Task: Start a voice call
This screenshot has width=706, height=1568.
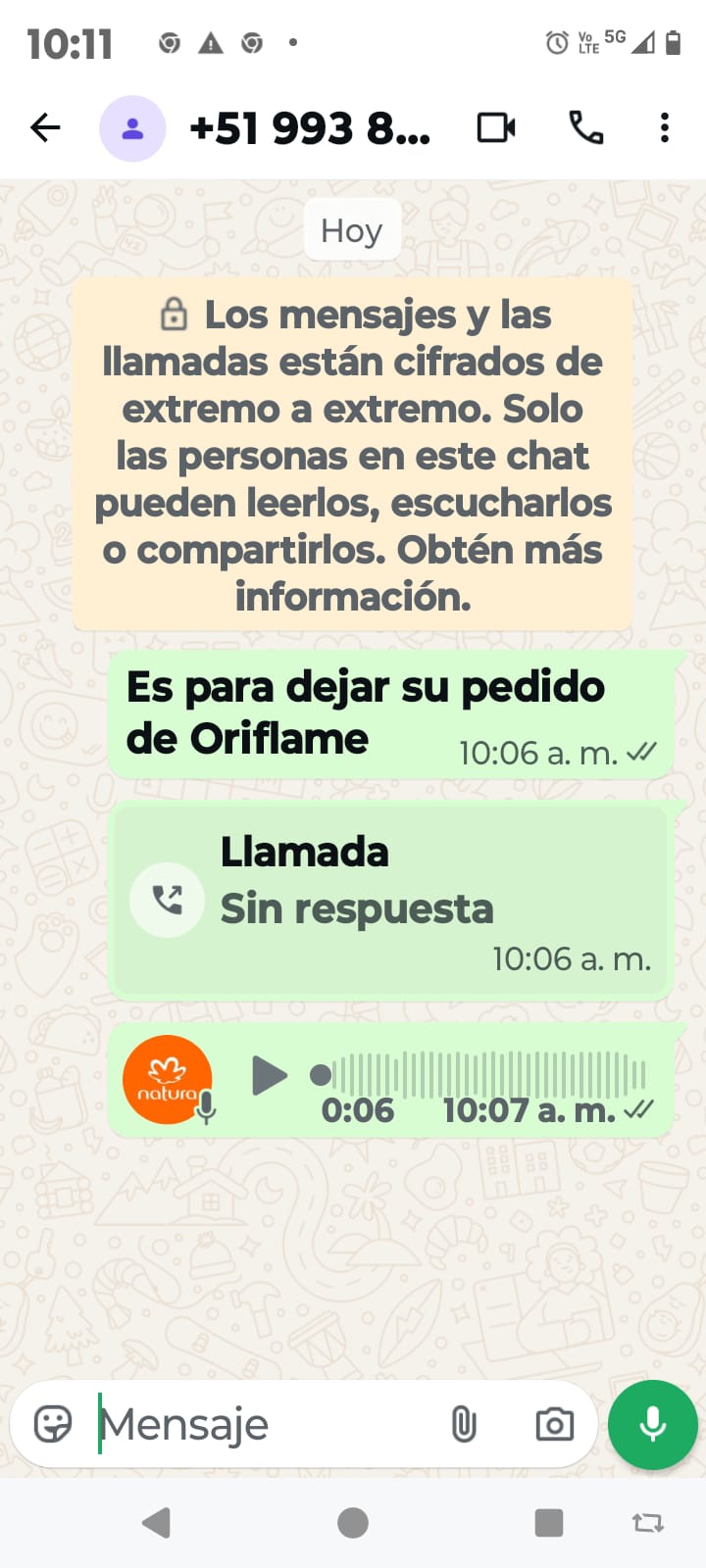Action: (x=586, y=128)
